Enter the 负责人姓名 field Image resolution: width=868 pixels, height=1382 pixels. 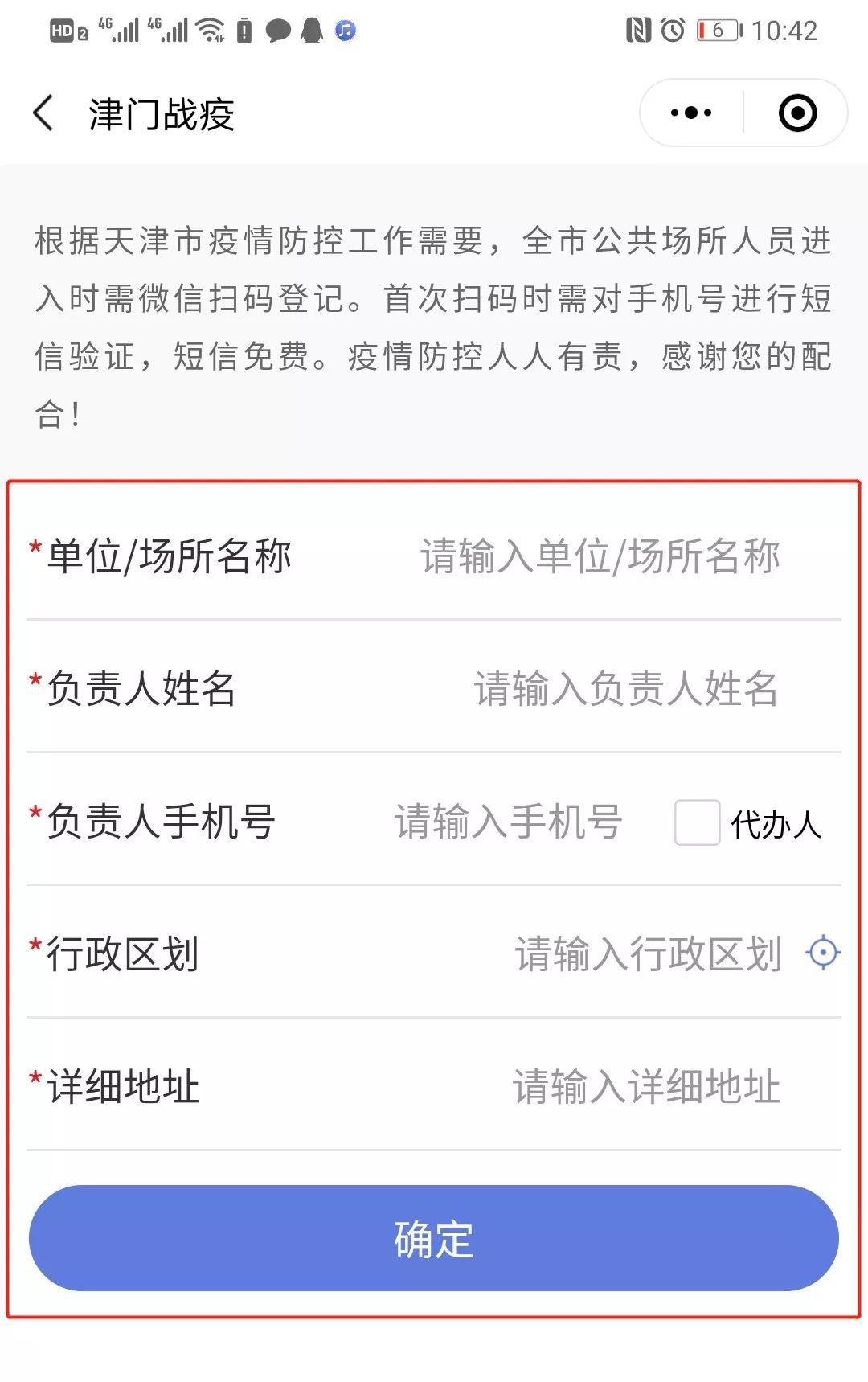pyautogui.click(x=625, y=689)
